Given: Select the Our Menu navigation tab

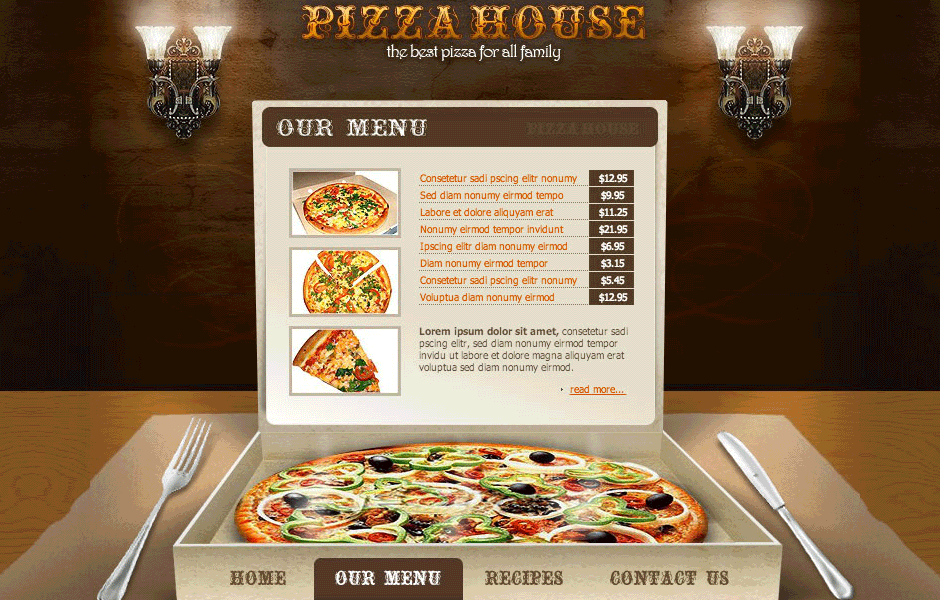Looking at the screenshot, I should (x=388, y=578).
